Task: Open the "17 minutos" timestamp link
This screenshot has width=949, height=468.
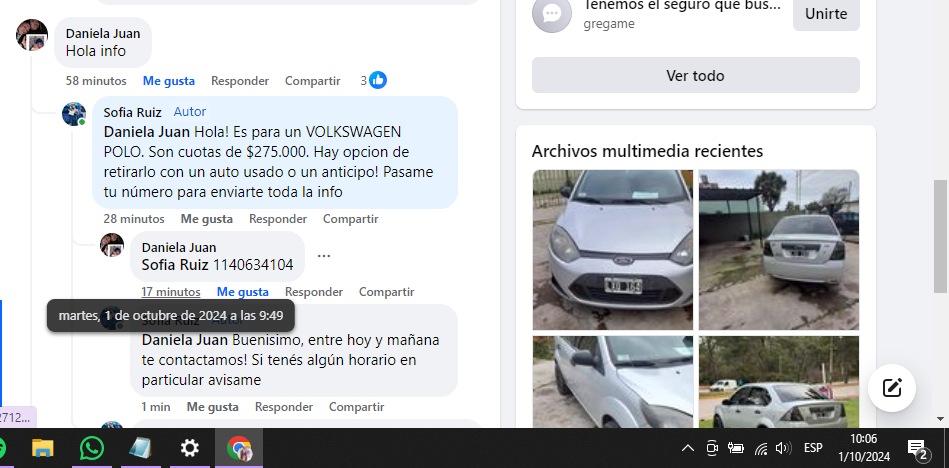Action: (170, 292)
